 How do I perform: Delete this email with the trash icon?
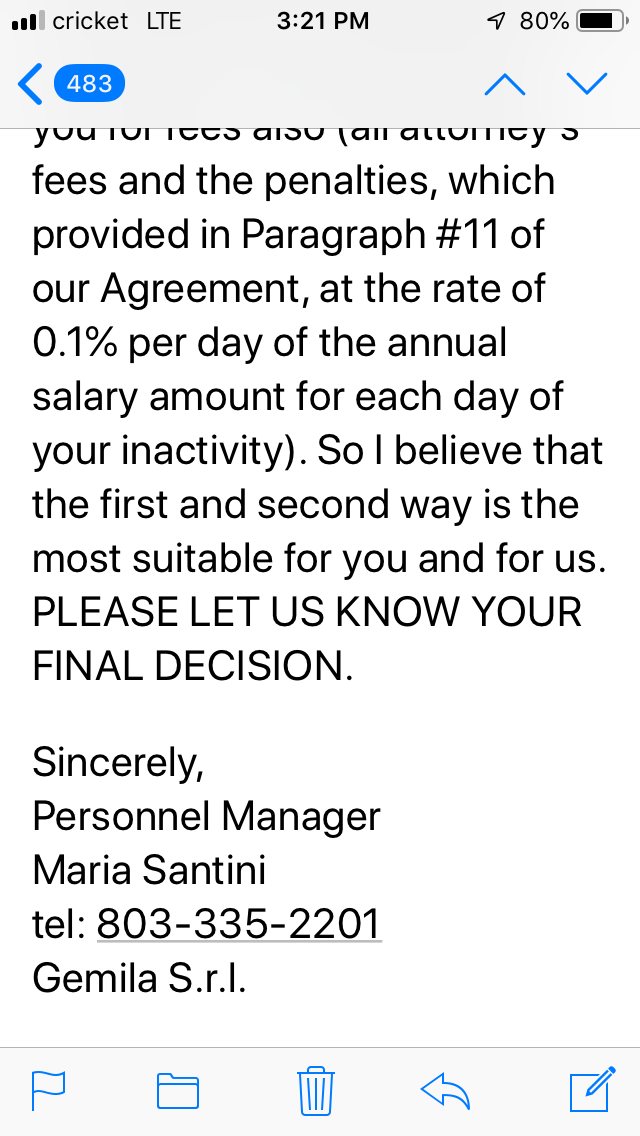pyautogui.click(x=316, y=1090)
